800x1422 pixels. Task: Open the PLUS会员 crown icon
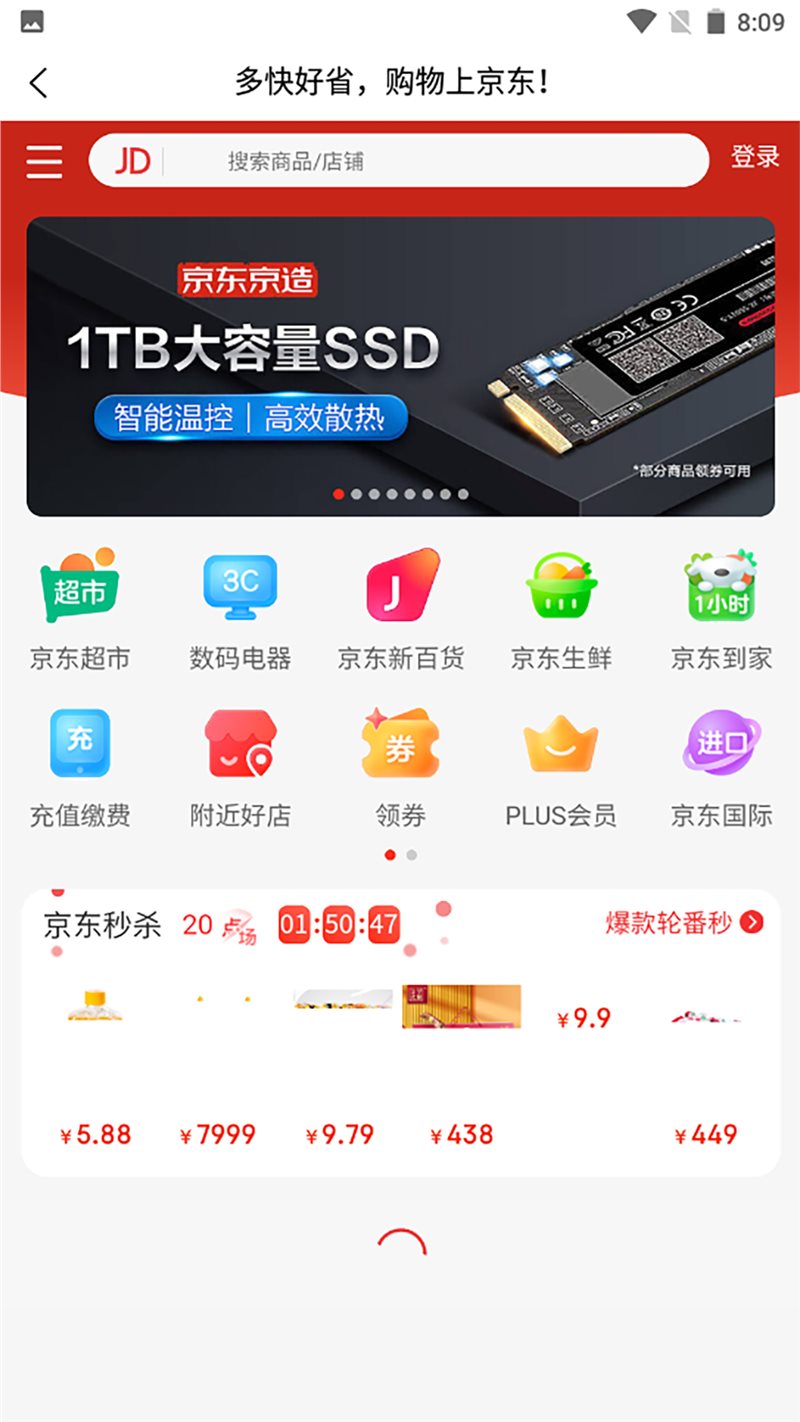coord(560,743)
